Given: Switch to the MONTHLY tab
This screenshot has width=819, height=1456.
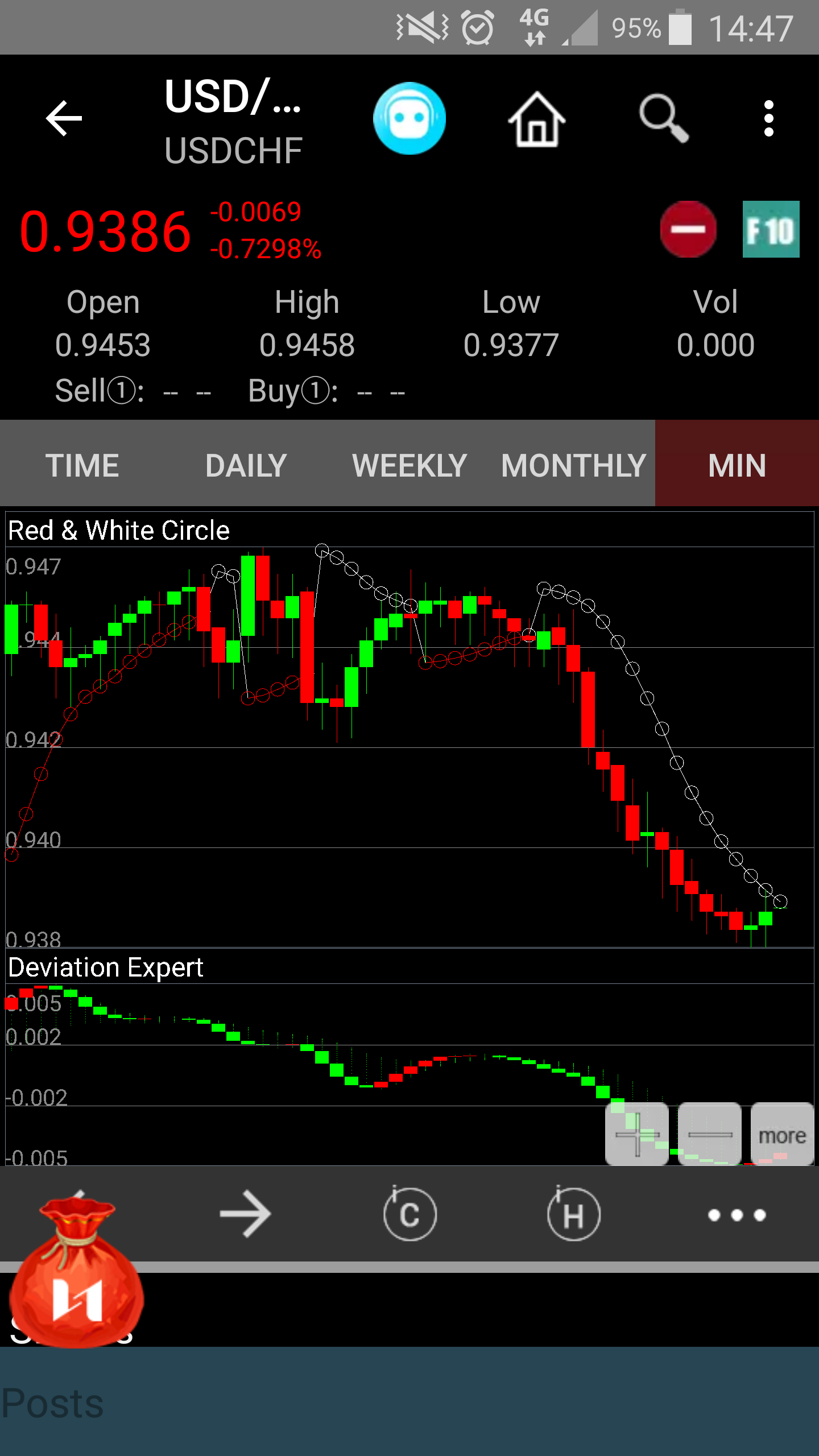Looking at the screenshot, I should pyautogui.click(x=573, y=465).
